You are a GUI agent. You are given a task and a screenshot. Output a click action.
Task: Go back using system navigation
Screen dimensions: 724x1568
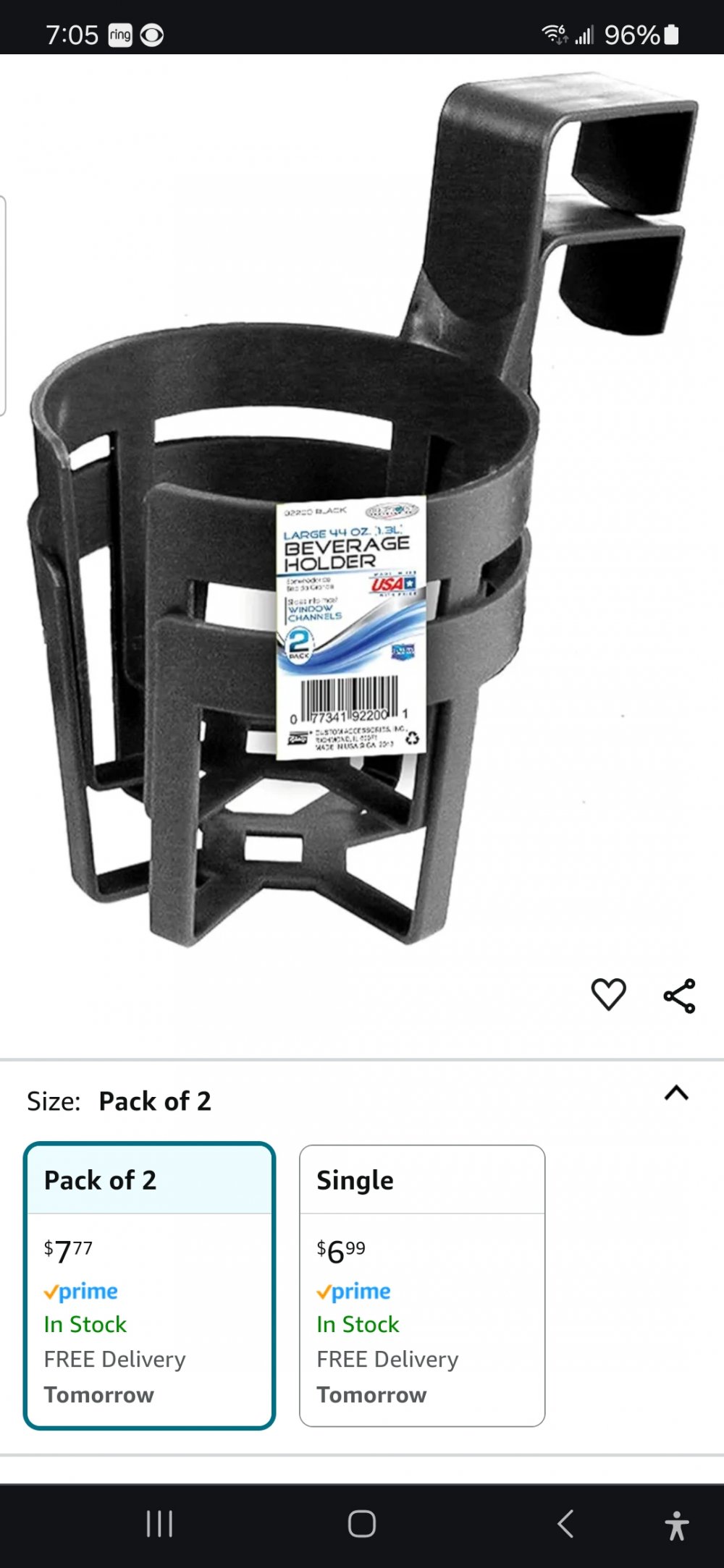click(565, 1523)
